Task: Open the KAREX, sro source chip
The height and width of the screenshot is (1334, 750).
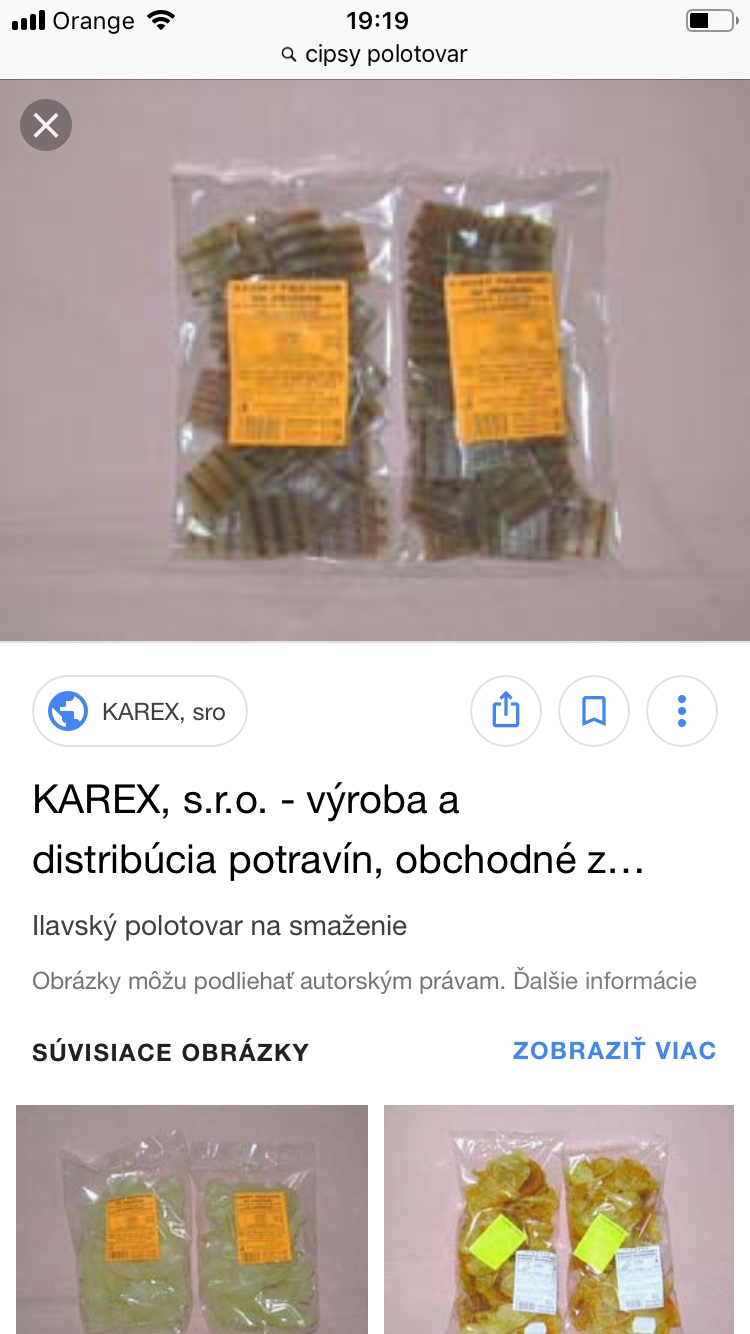Action: pos(140,712)
